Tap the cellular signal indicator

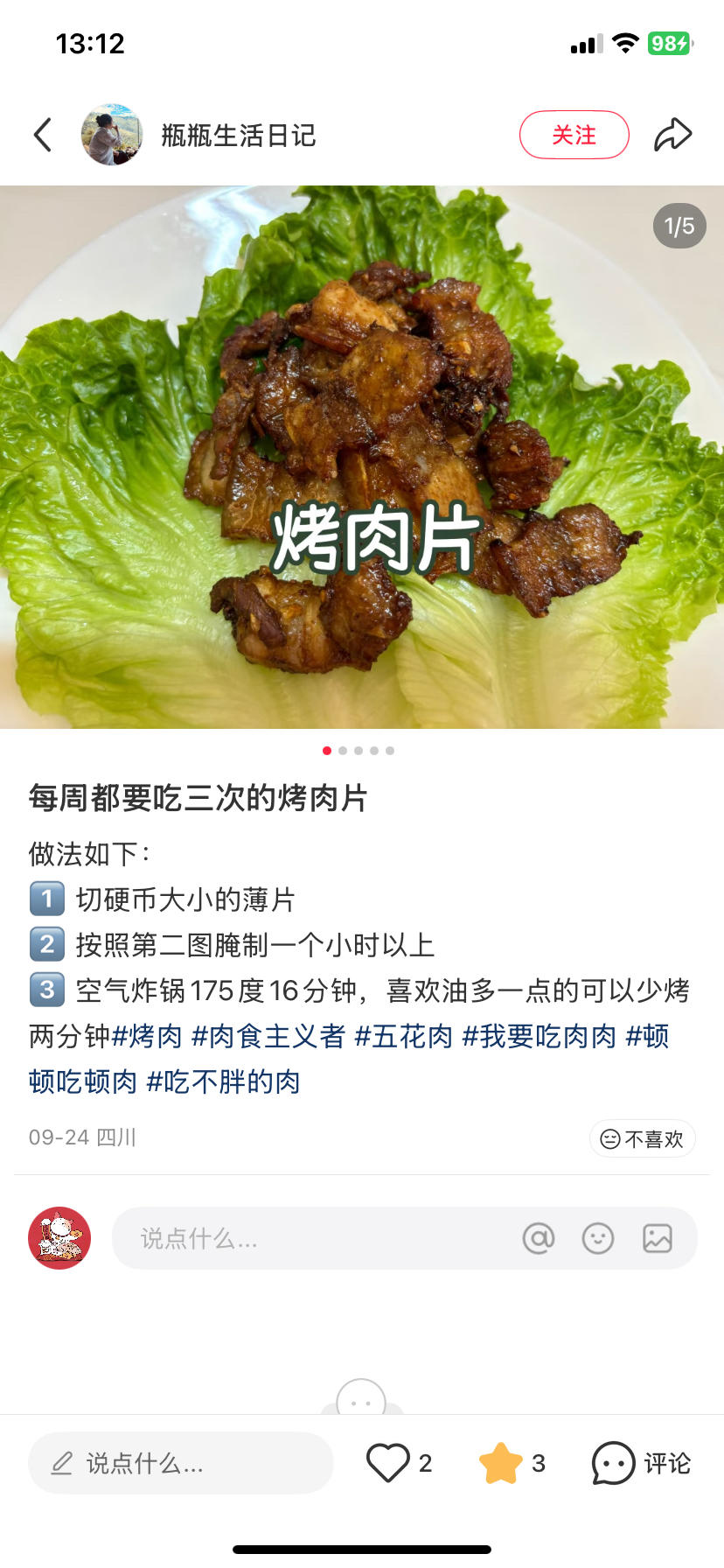(588, 43)
